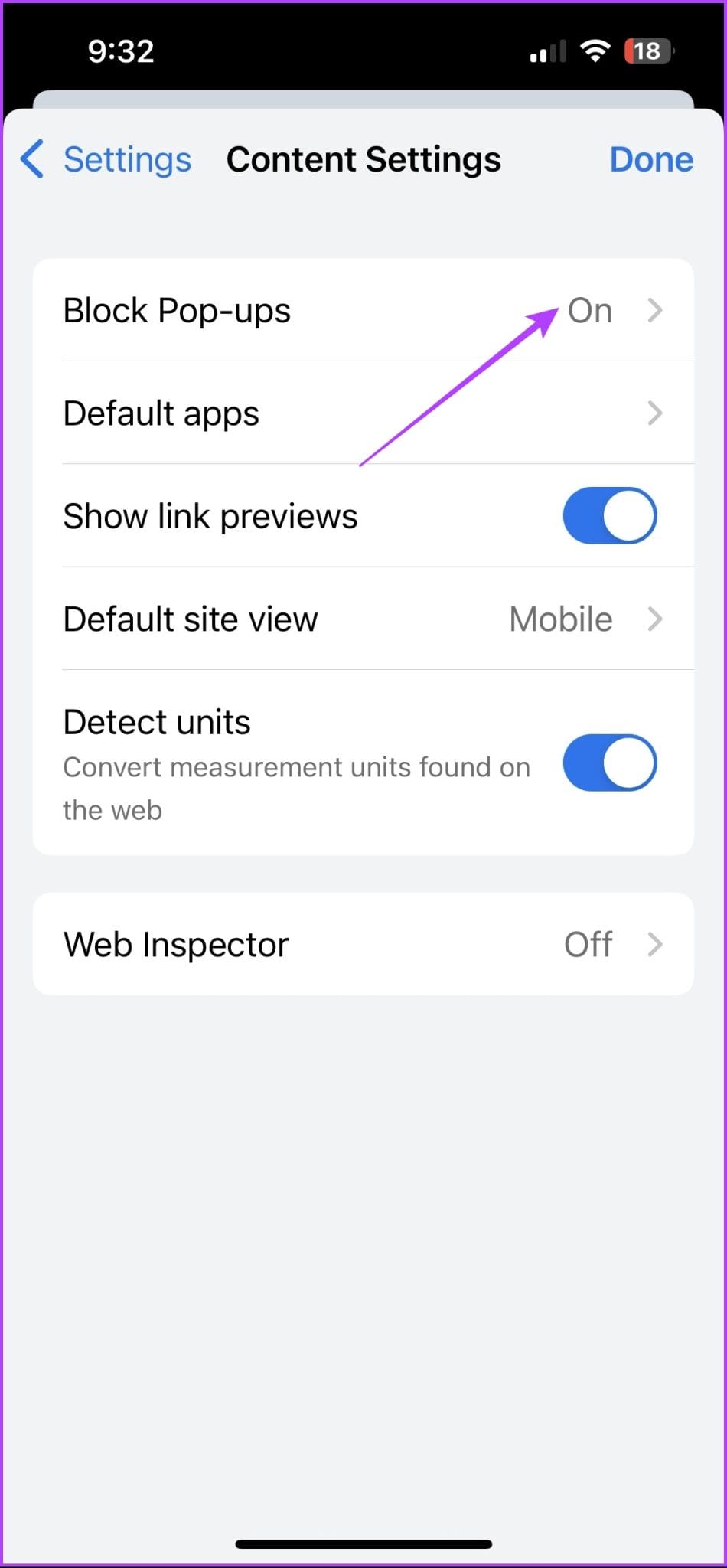Tap the battery indicator showing 18
The image size is (727, 1568).
pos(649,51)
